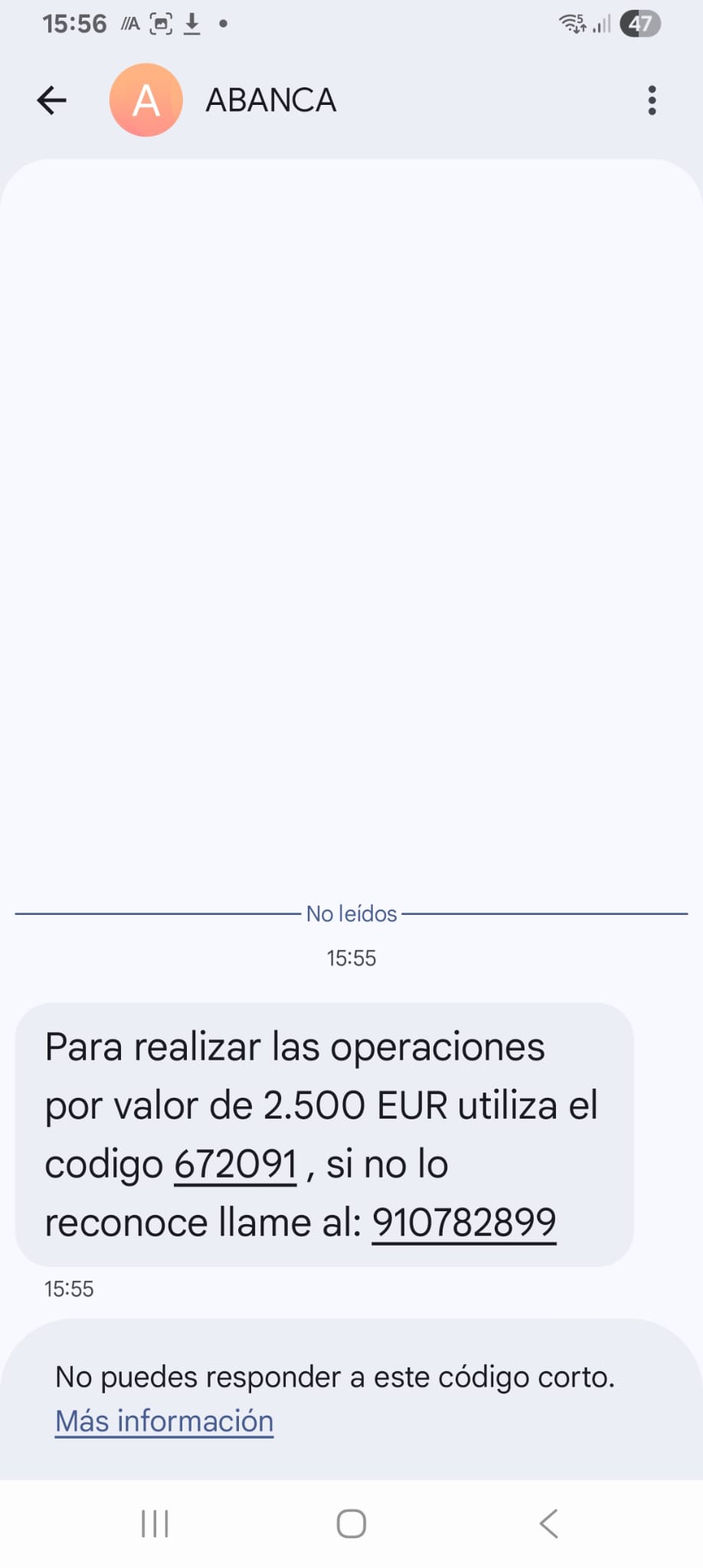The width and height of the screenshot is (703, 1568).
Task: Tap the underlined code 672091
Action: (235, 1165)
